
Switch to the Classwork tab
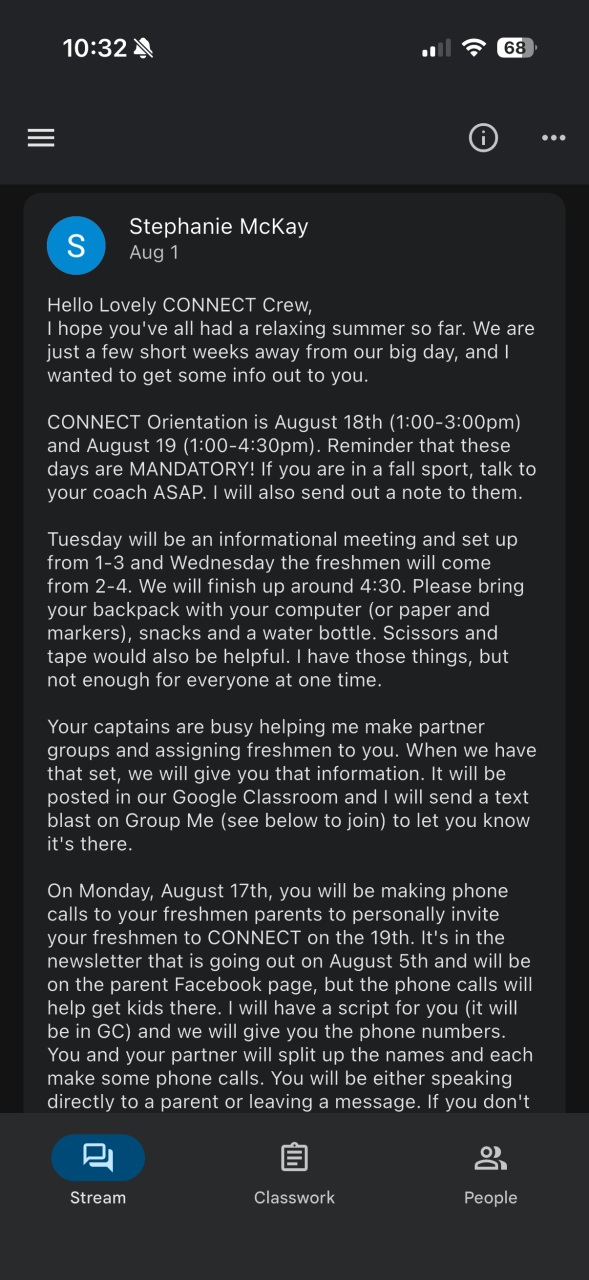pos(294,1174)
